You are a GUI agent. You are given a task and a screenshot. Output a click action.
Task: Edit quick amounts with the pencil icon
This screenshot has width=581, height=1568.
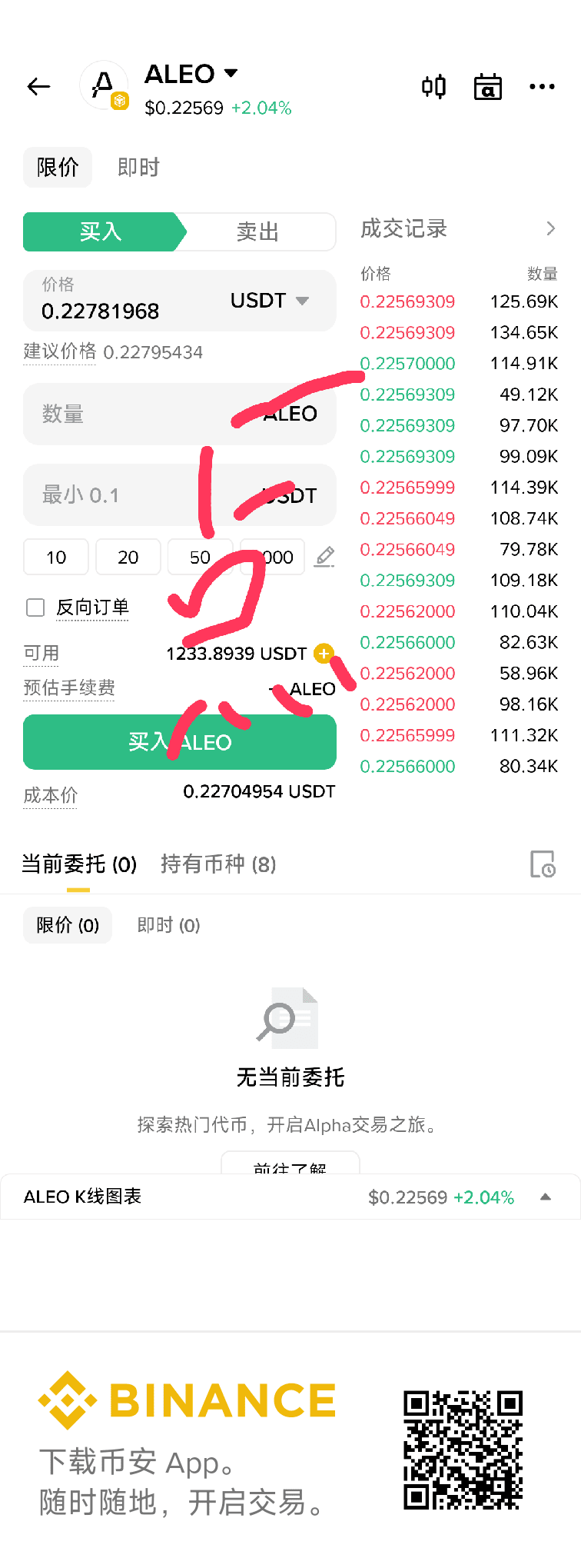coord(325,556)
